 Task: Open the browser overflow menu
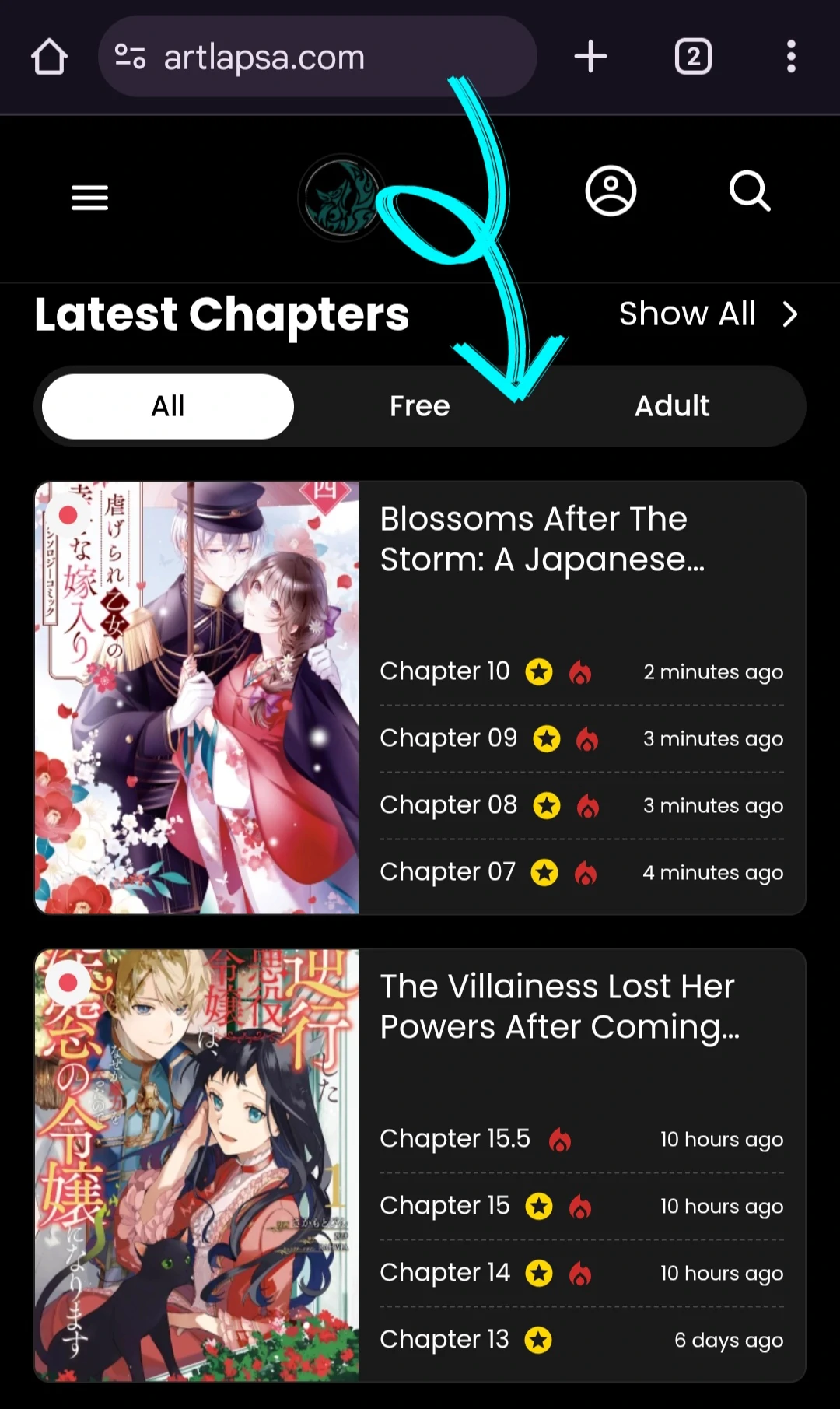[x=791, y=57]
